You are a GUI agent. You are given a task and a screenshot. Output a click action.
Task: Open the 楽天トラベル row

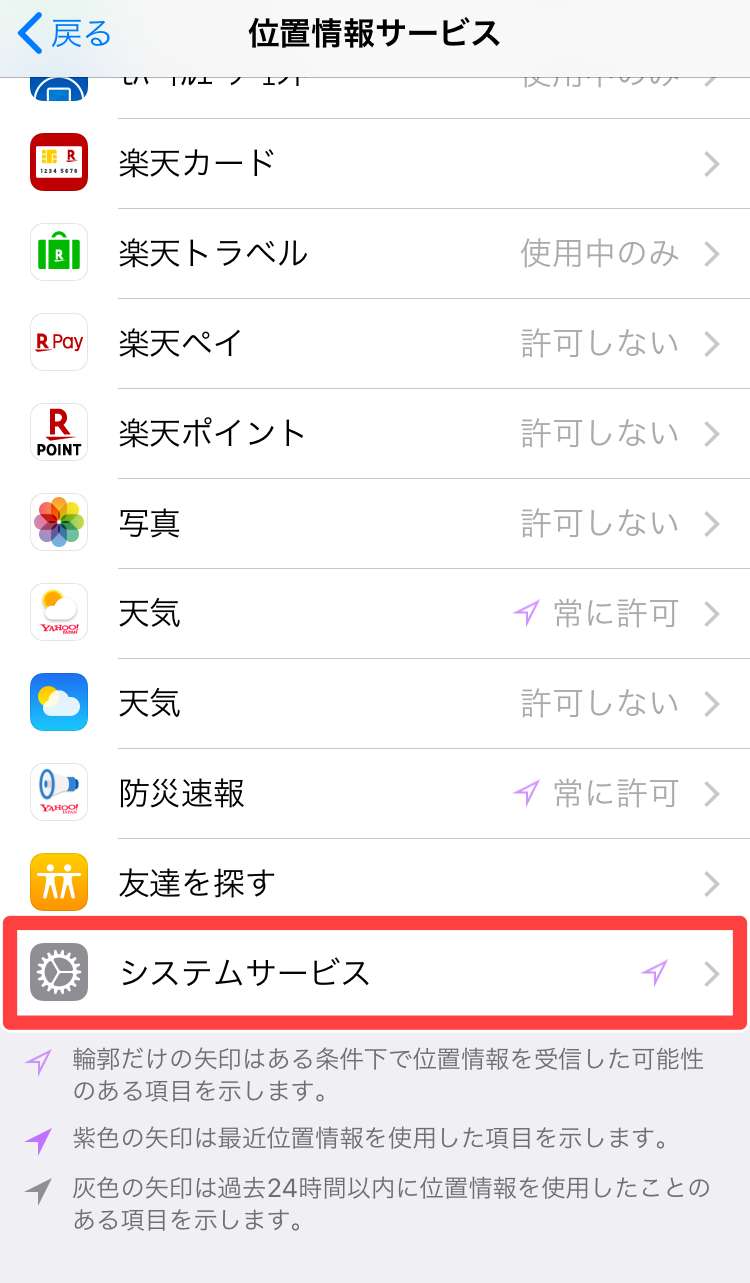pos(375,254)
